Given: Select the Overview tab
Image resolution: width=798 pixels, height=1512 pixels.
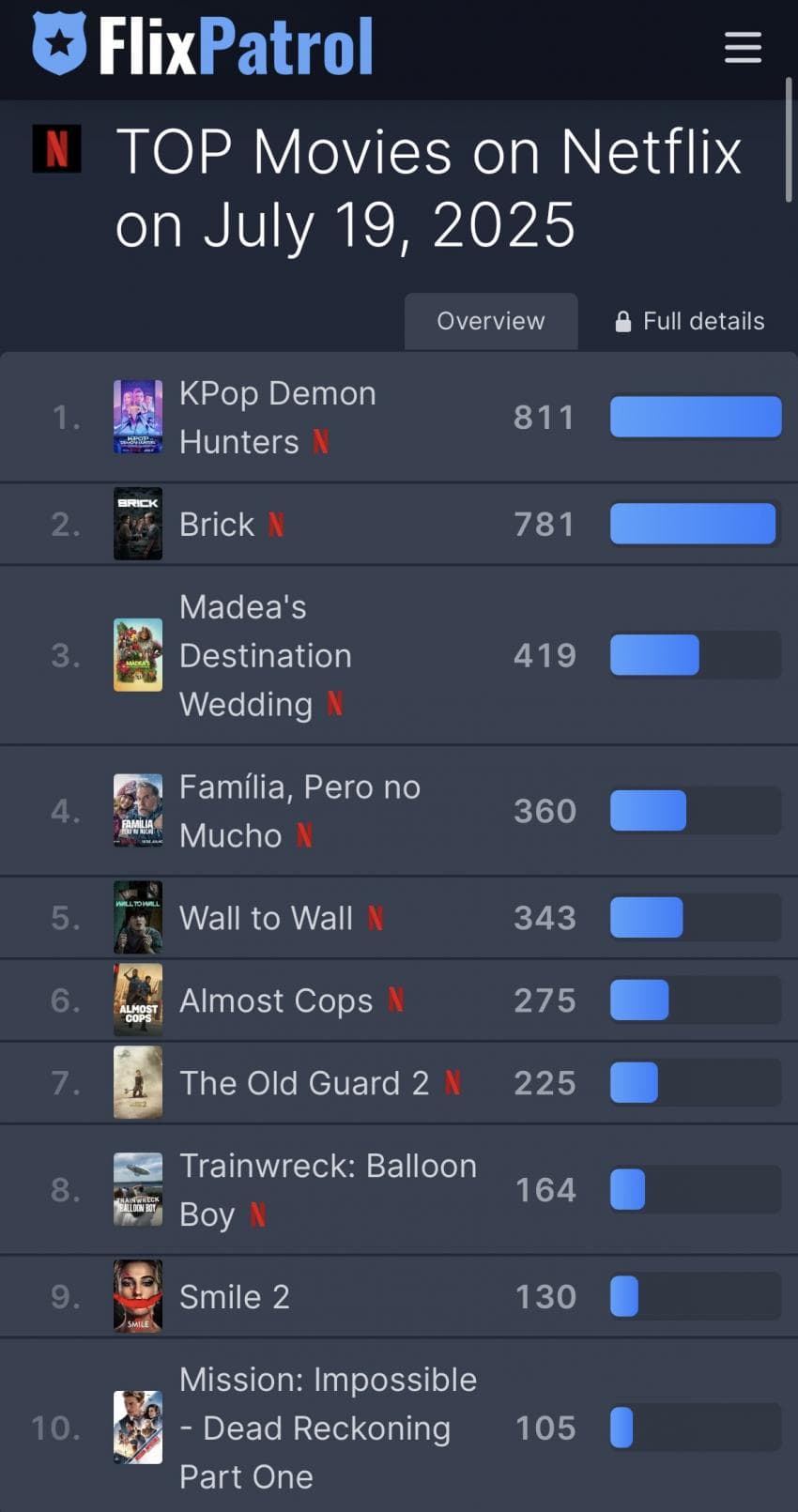Looking at the screenshot, I should click(491, 321).
